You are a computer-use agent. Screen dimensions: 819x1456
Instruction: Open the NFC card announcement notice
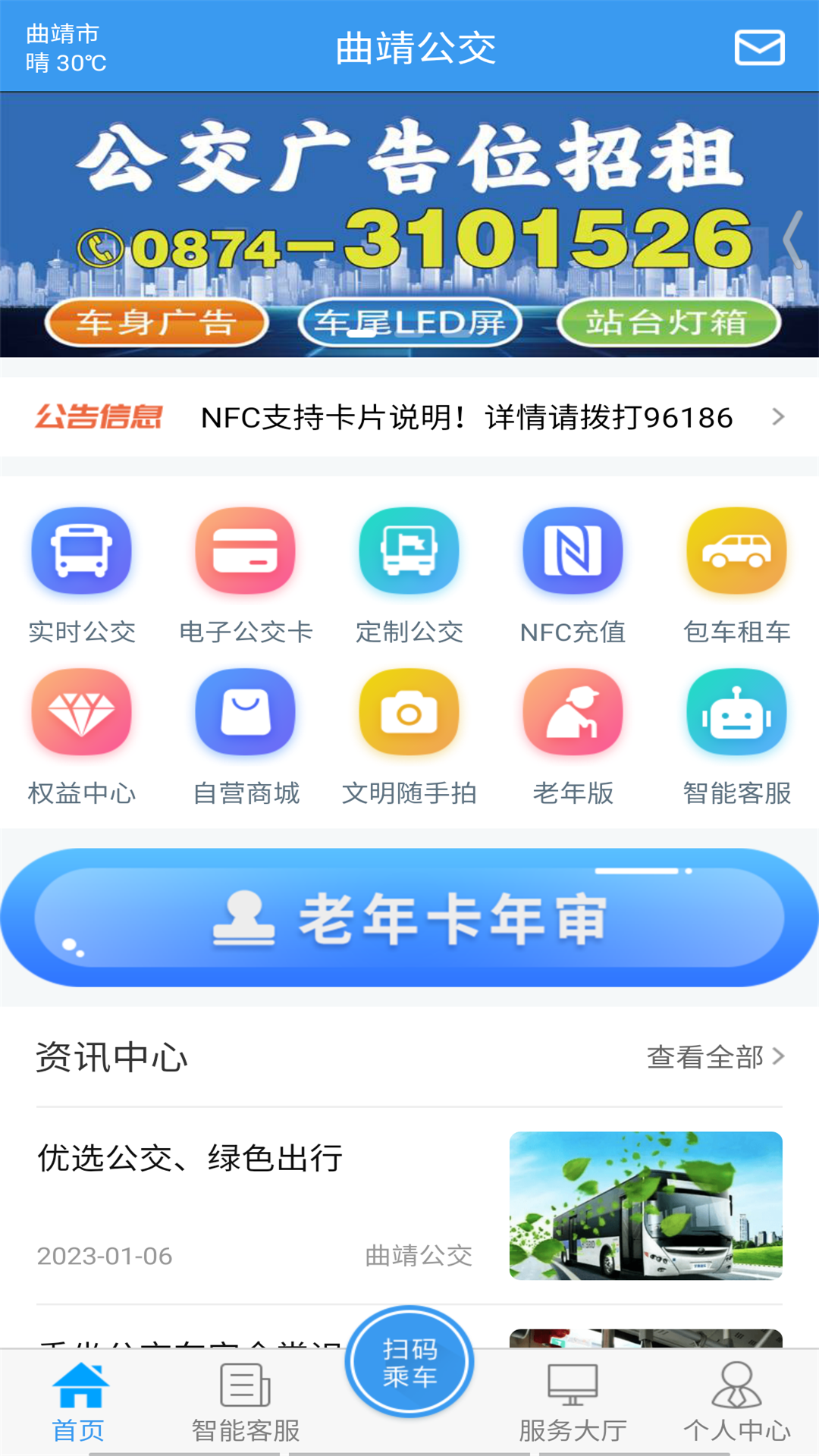(466, 417)
